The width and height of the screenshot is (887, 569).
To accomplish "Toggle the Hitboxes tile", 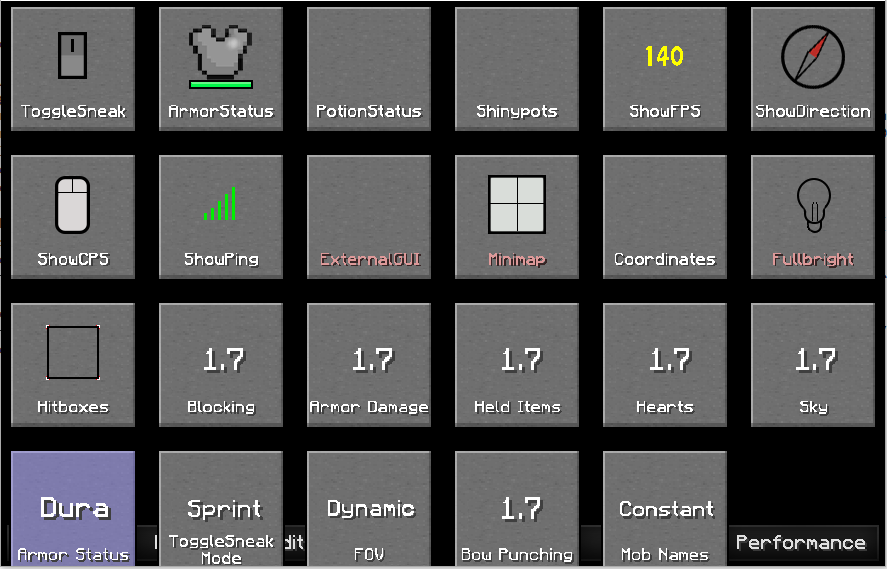I will pyautogui.click(x=73, y=364).
